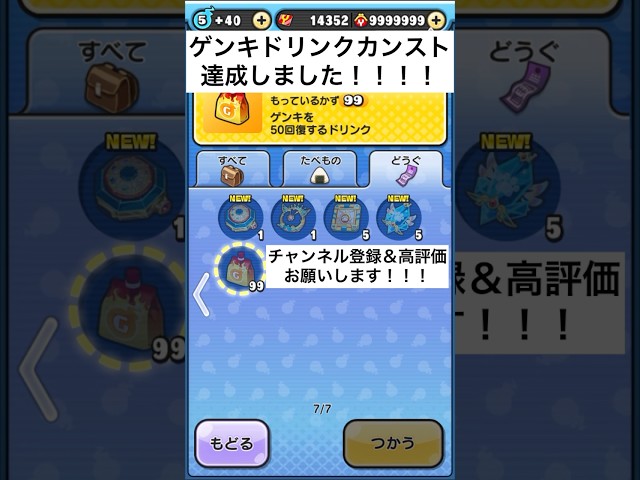Add more stamina with plus beside +40
640x480 pixels.
click(261, 18)
